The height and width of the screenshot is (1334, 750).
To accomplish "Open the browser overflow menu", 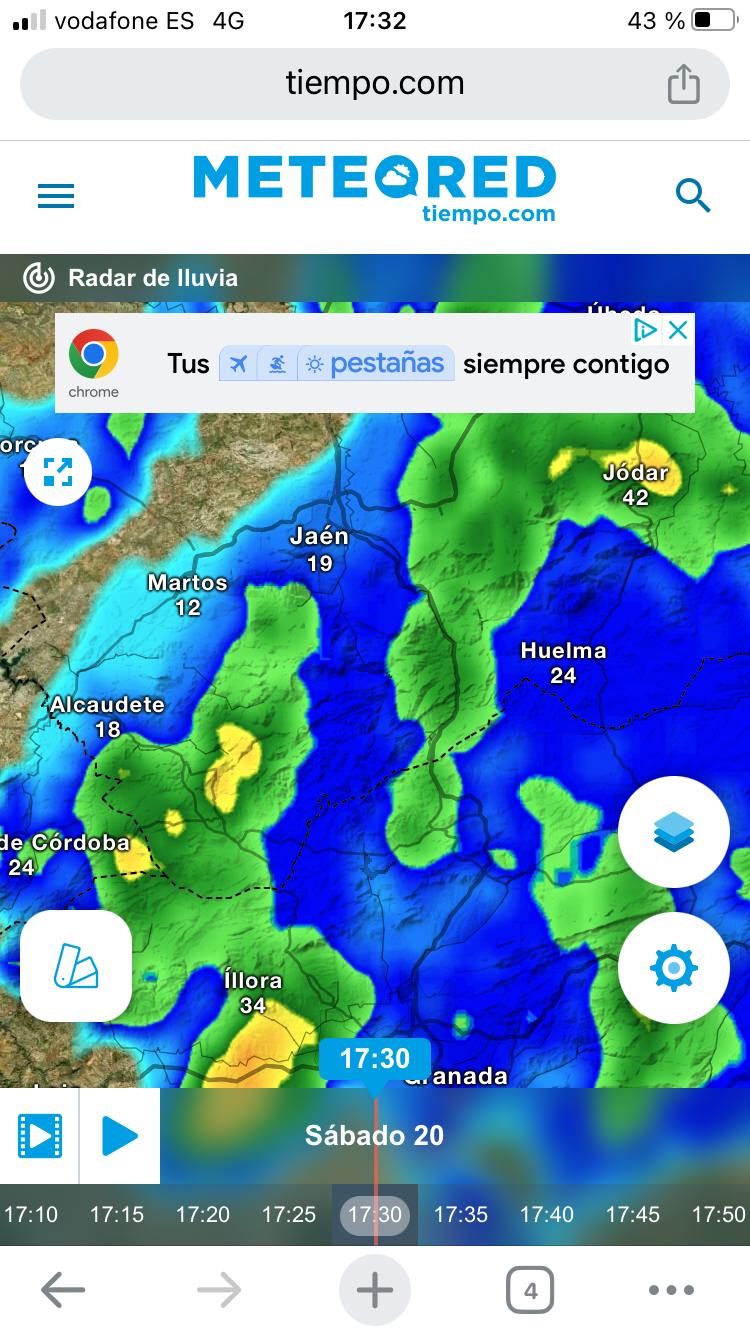I will 671,1290.
